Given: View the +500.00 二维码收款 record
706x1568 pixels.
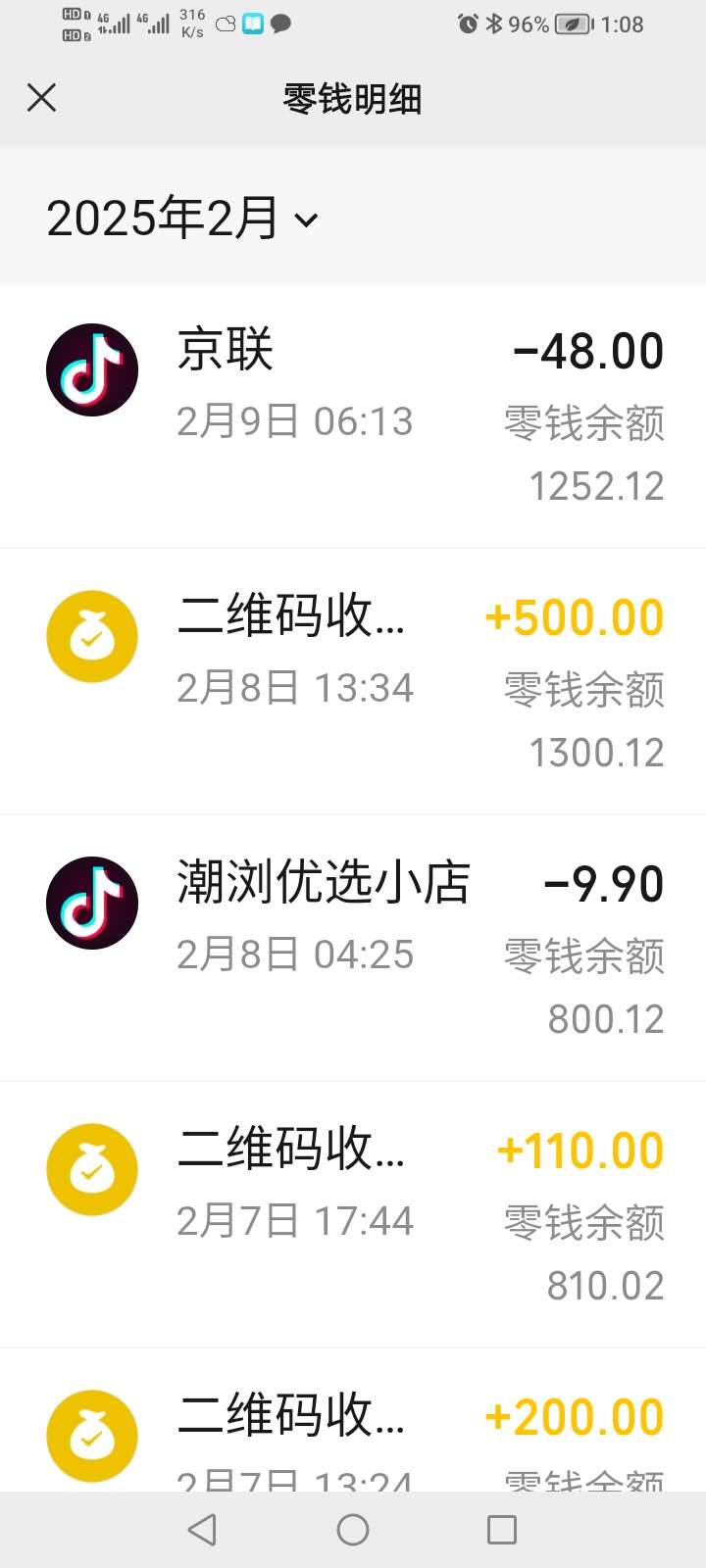Looking at the screenshot, I should click(353, 683).
